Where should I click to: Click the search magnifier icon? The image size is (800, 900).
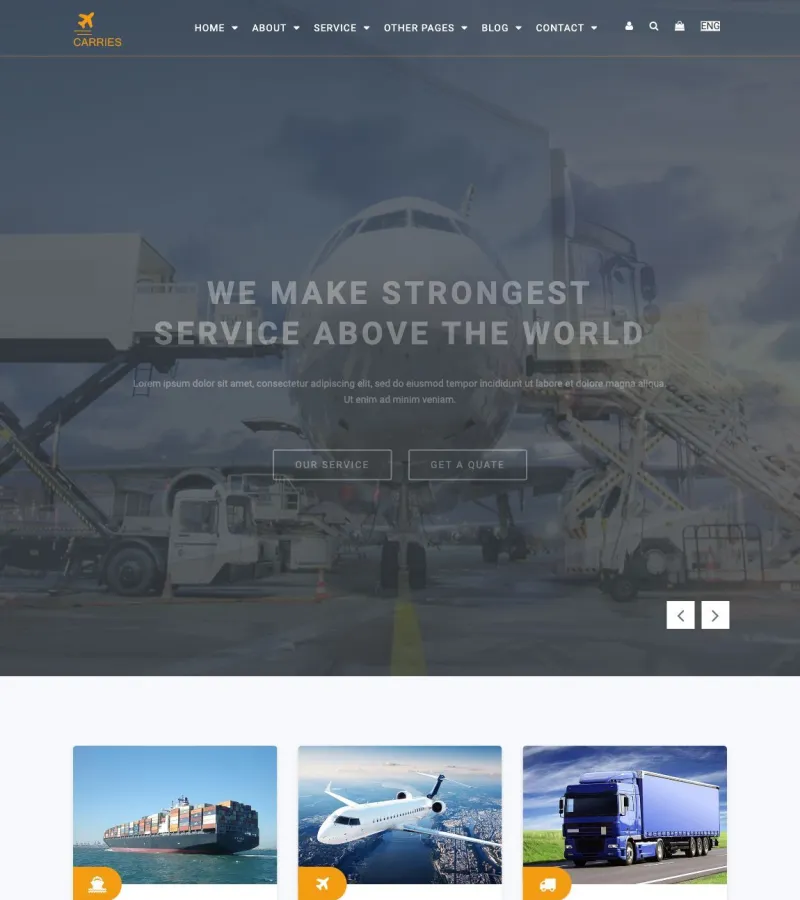tap(654, 26)
